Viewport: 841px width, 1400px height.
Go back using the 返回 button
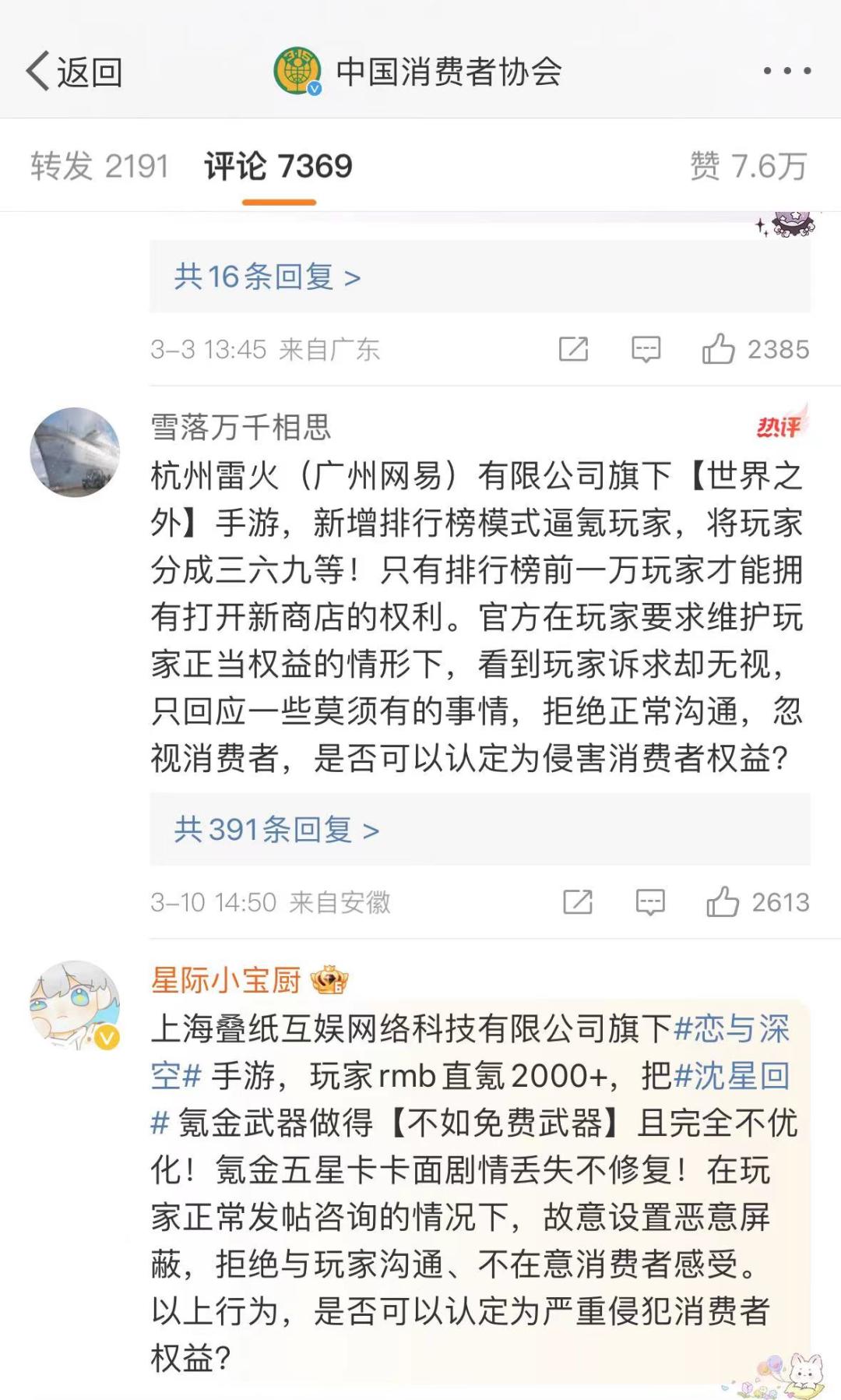click(x=74, y=72)
